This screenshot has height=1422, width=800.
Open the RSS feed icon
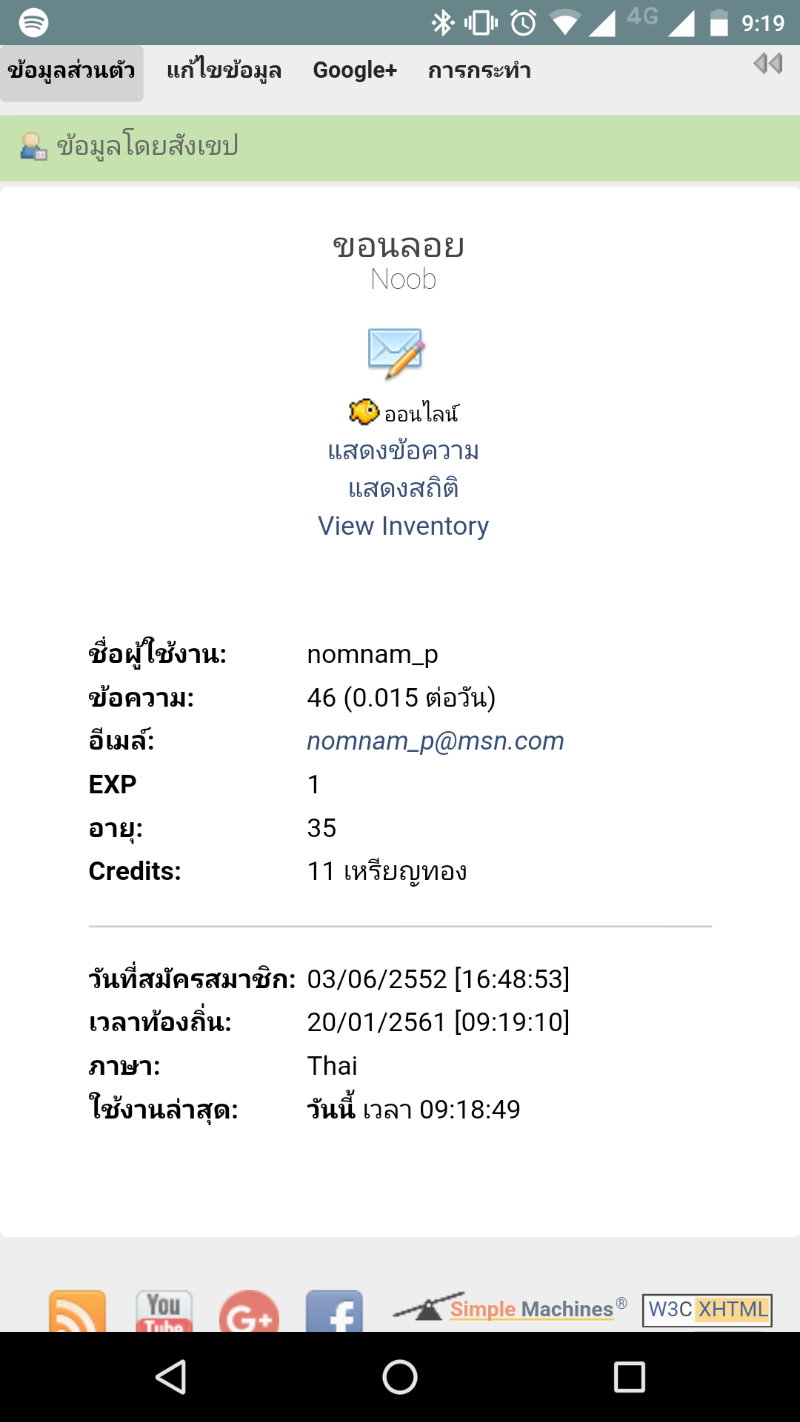point(77,1311)
